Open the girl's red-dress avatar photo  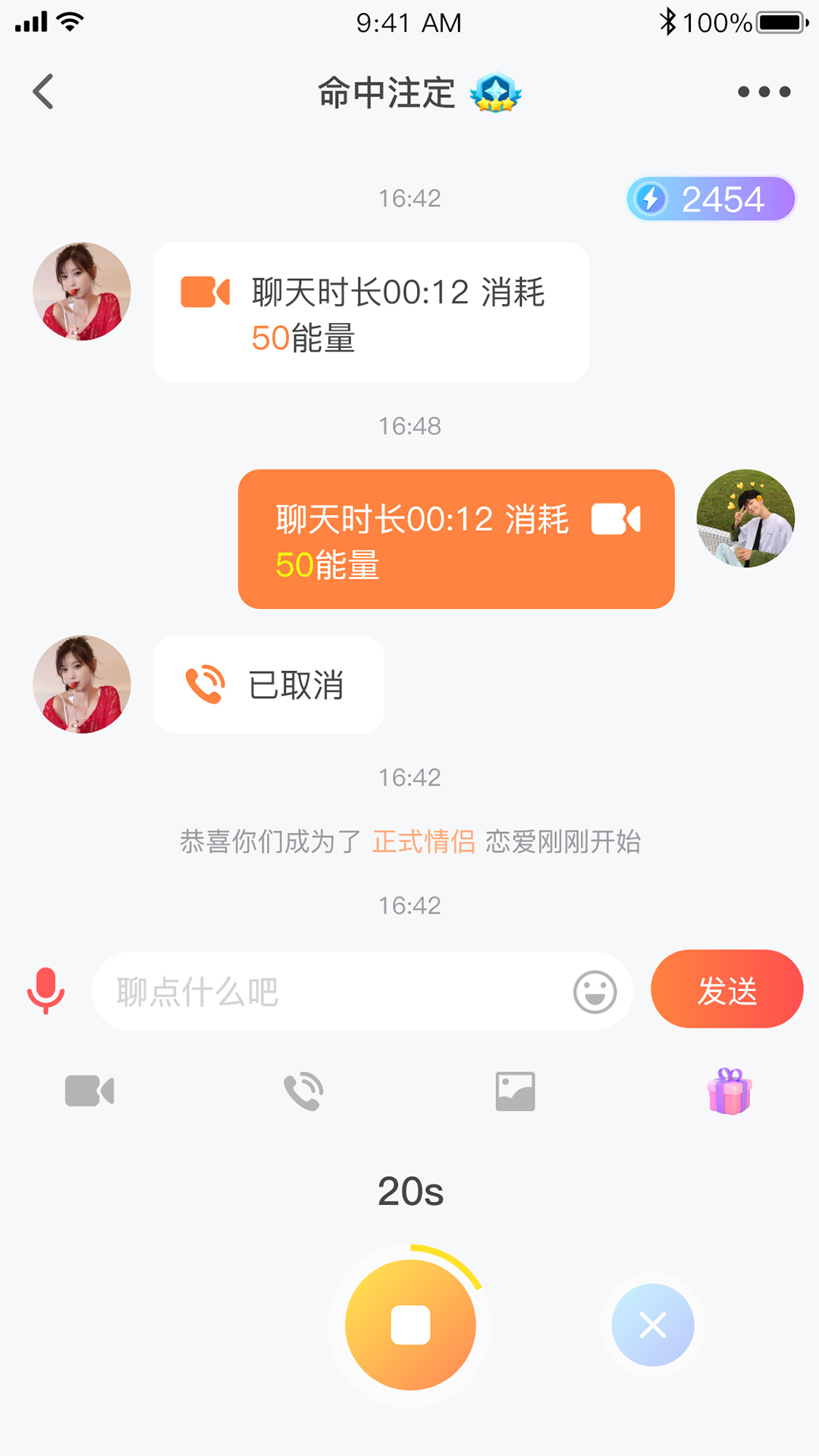(x=81, y=290)
